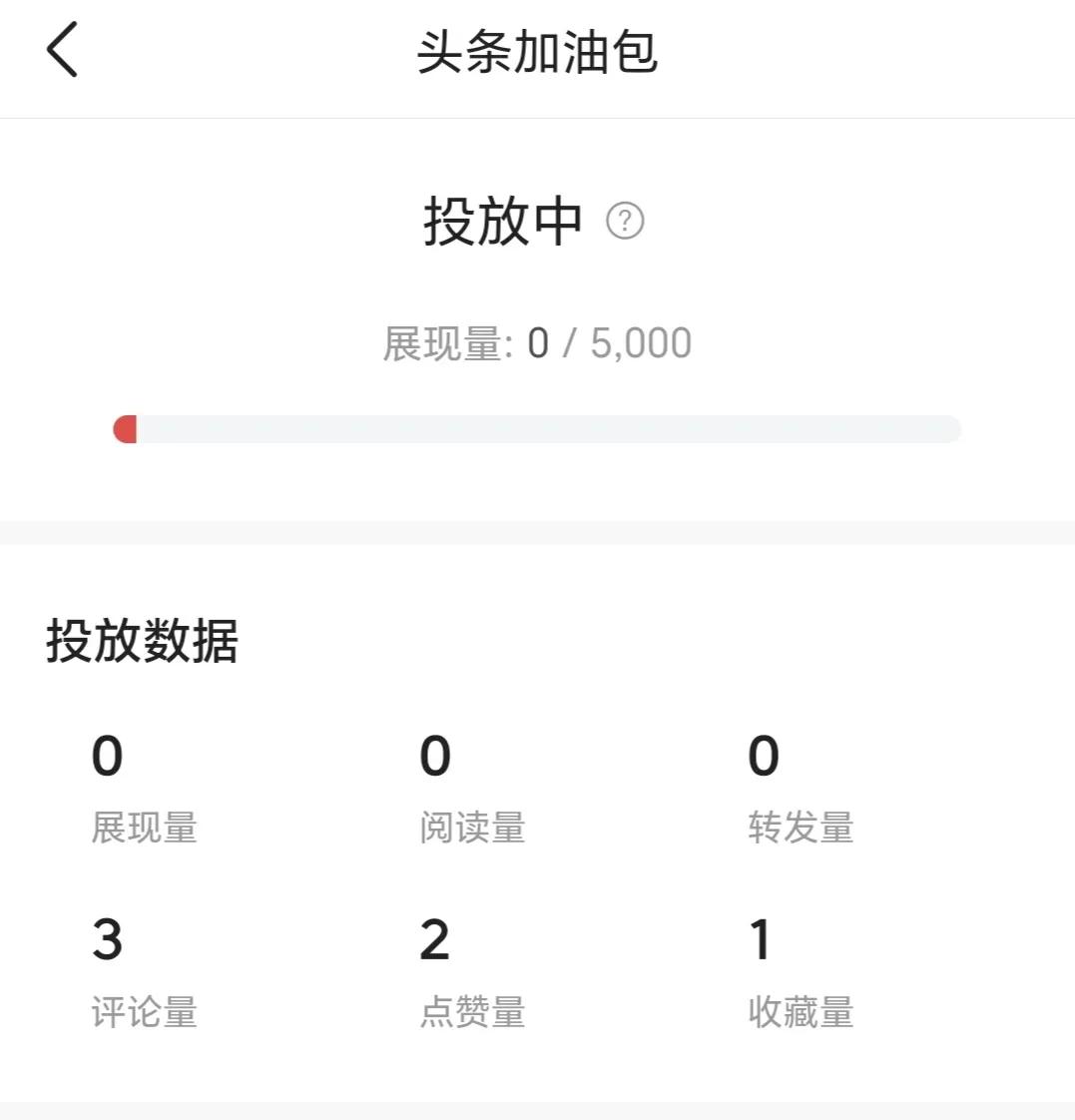Click the circled question mark beside 投放中

[x=625, y=224]
